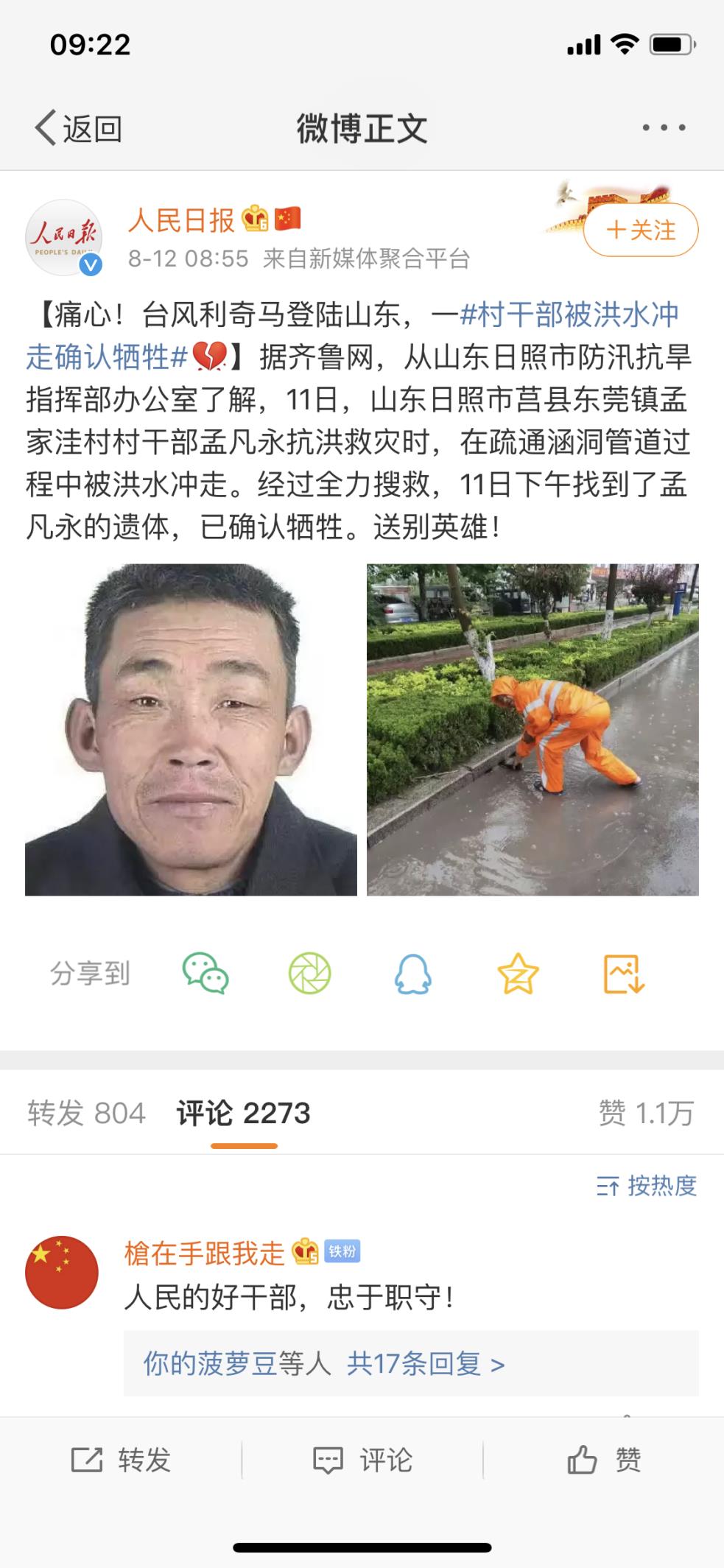724x1568 pixels.
Task: Show likes tab 赞 1.1万
Action: pos(646,1113)
